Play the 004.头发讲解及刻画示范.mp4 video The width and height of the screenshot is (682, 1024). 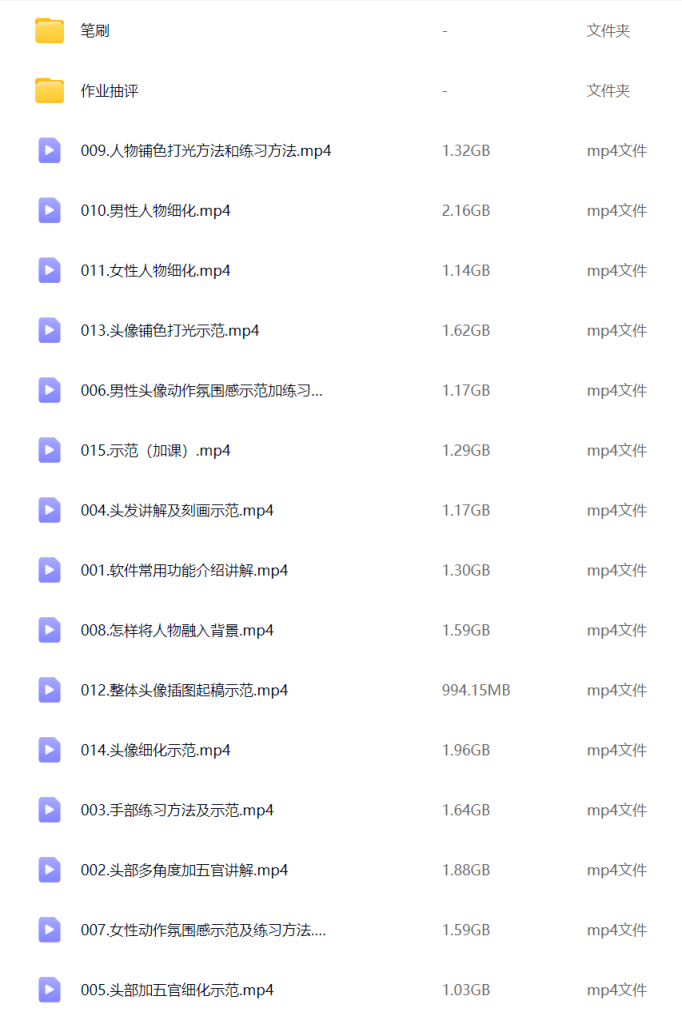(x=176, y=511)
